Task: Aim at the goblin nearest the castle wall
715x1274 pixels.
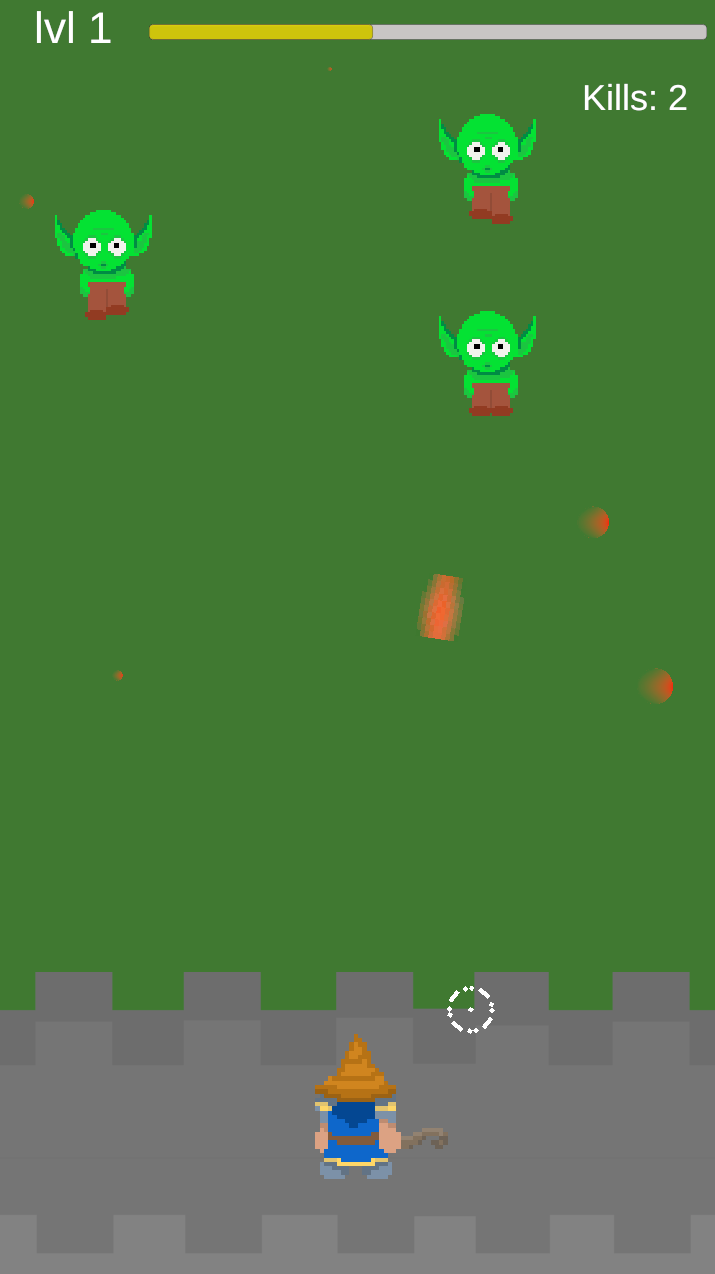Action: tap(487, 363)
